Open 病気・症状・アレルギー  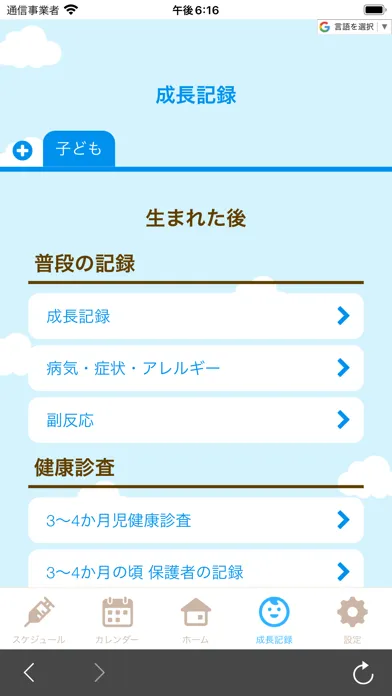tap(196, 368)
